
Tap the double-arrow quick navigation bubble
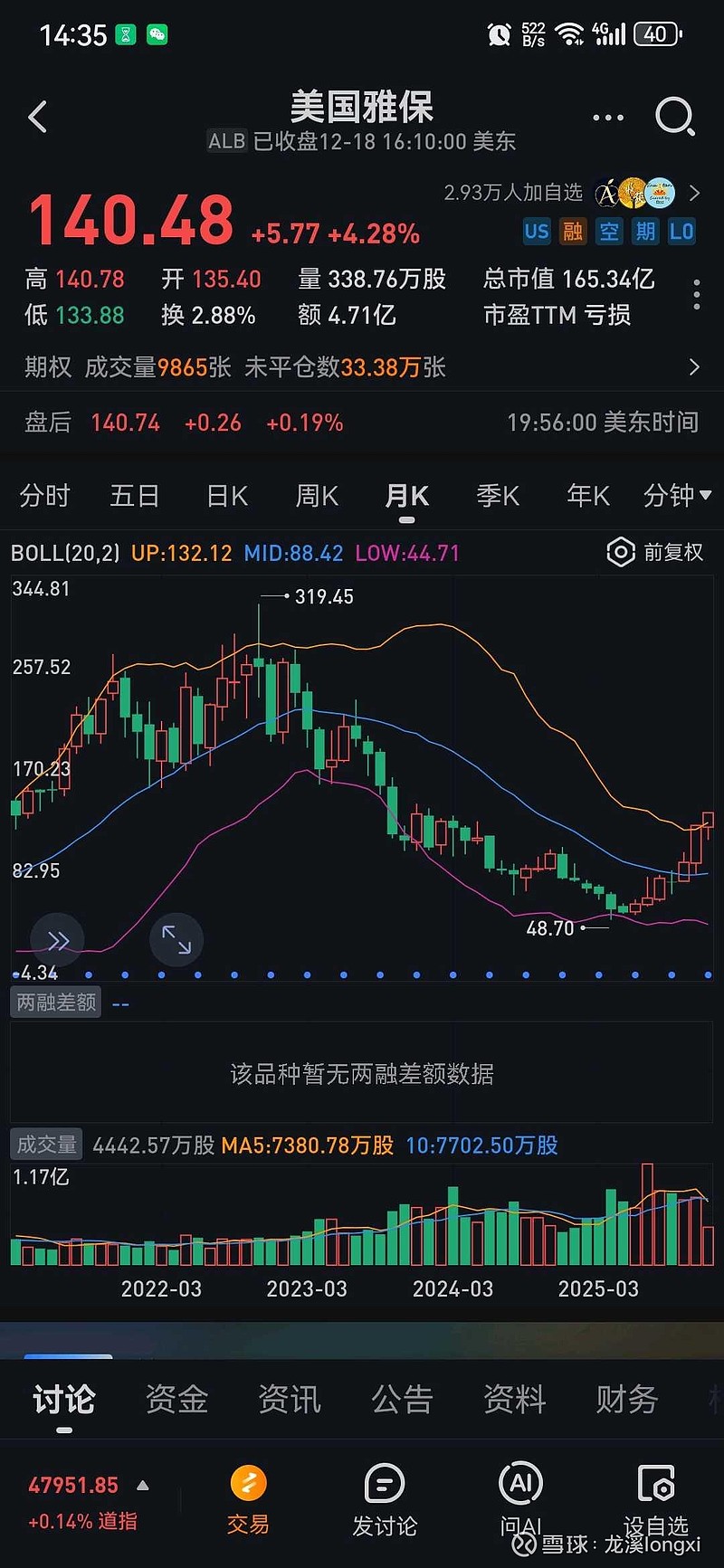57,940
